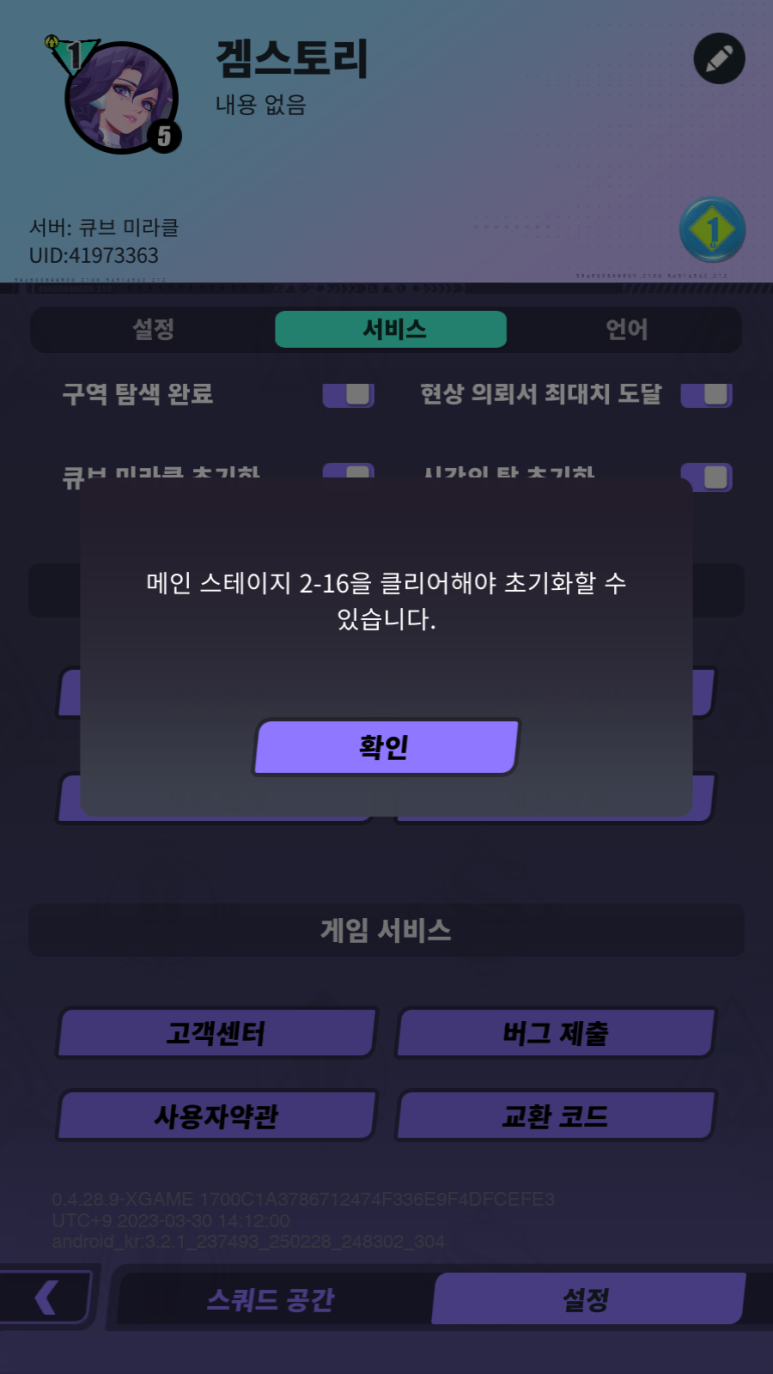The height and width of the screenshot is (1374, 773).
Task: Open 버그 제출 bug report
Action: (556, 1033)
